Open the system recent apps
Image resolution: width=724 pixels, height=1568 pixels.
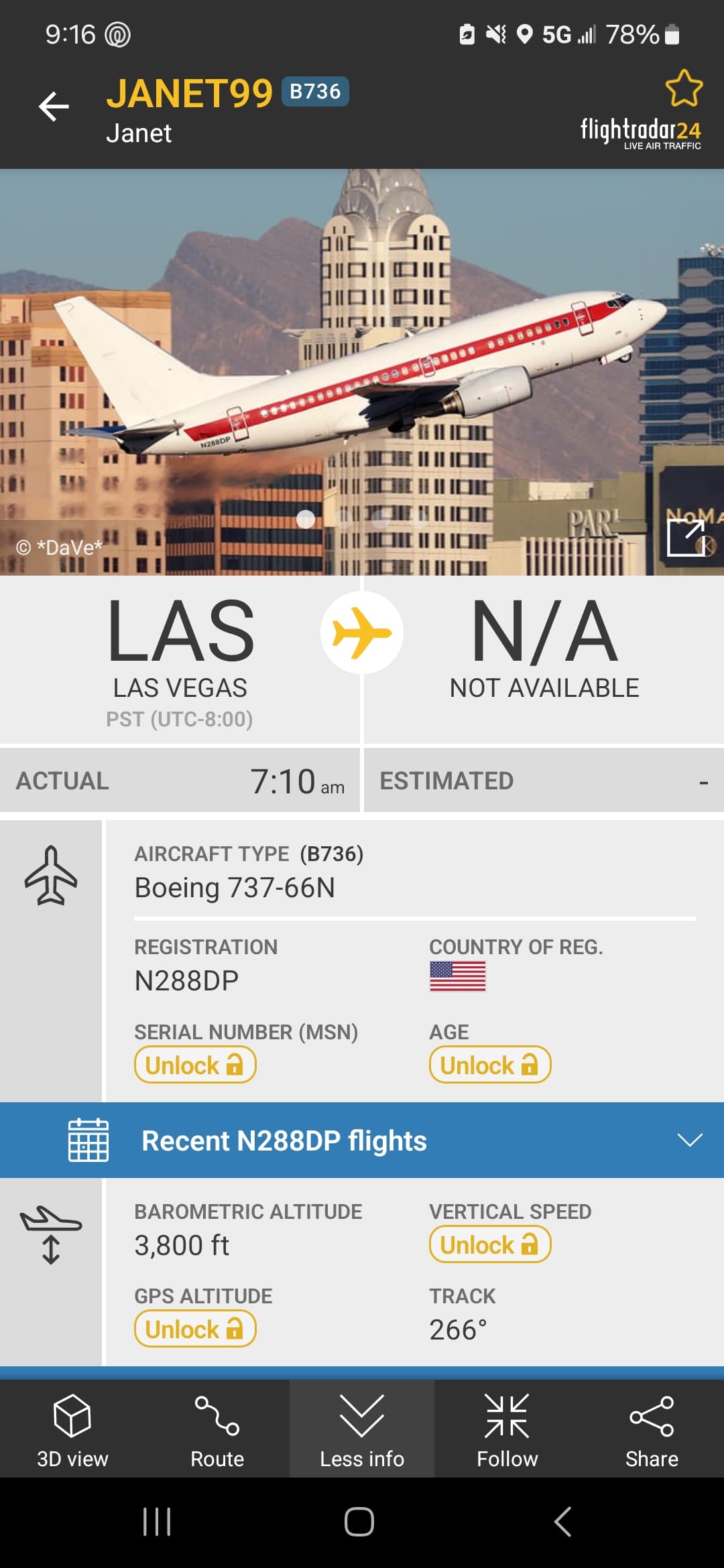pos(158,1522)
